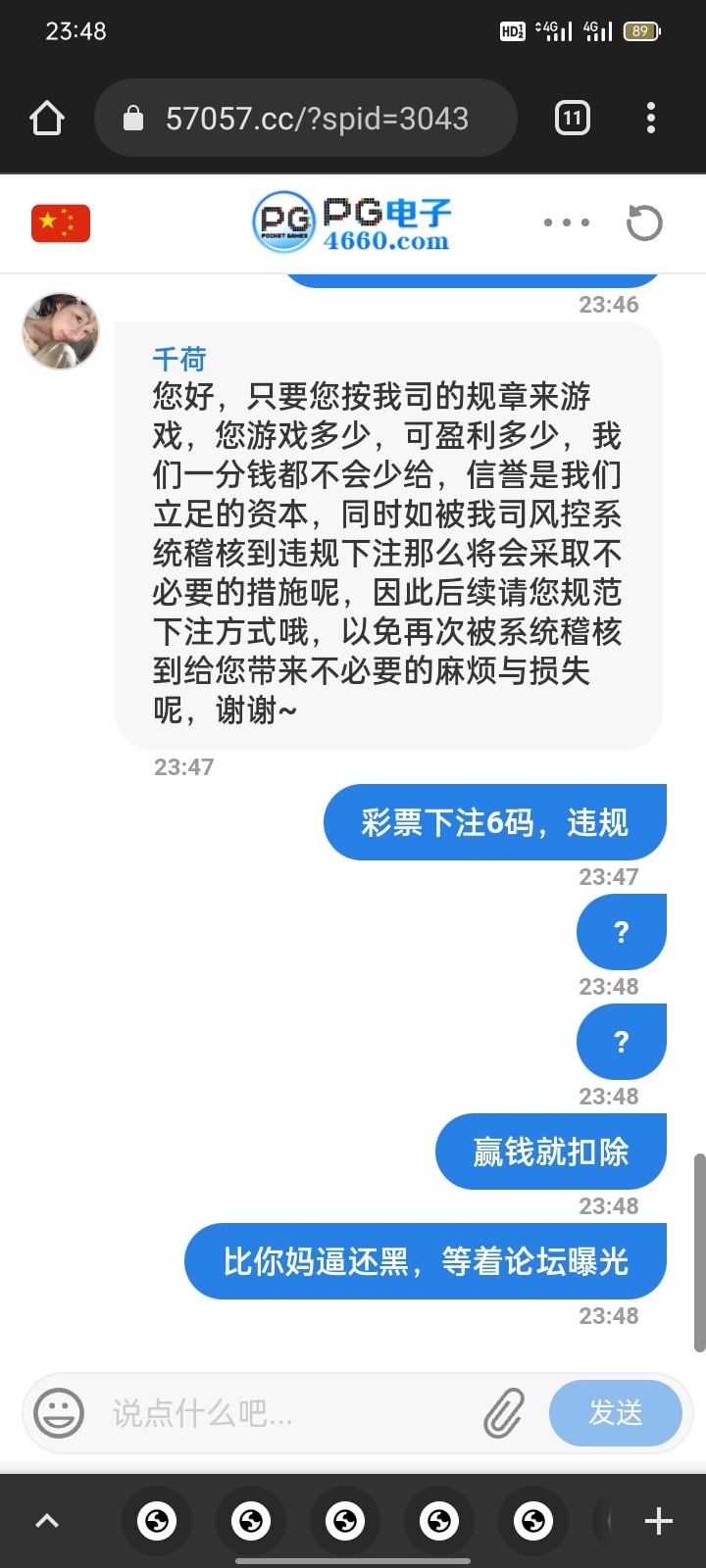Image resolution: width=706 pixels, height=1568 pixels.
Task: Add a new browser tab with plus
Action: point(658,1521)
